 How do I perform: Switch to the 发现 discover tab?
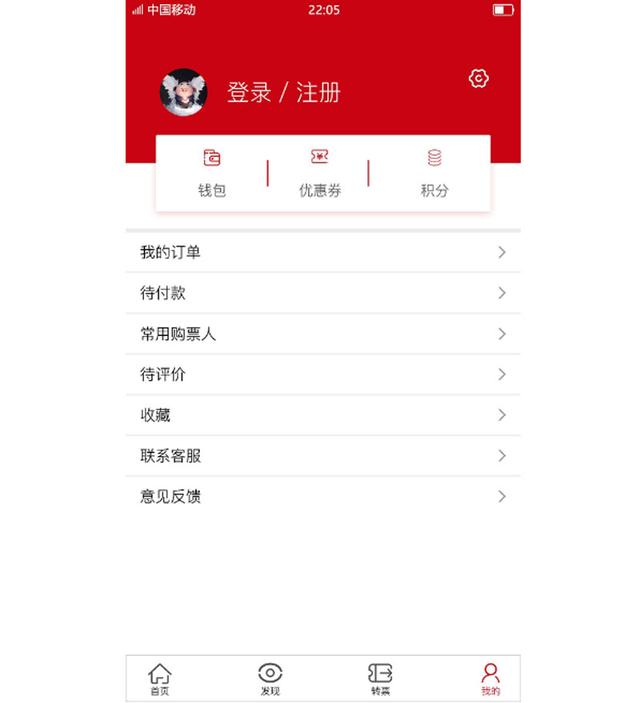click(x=270, y=679)
